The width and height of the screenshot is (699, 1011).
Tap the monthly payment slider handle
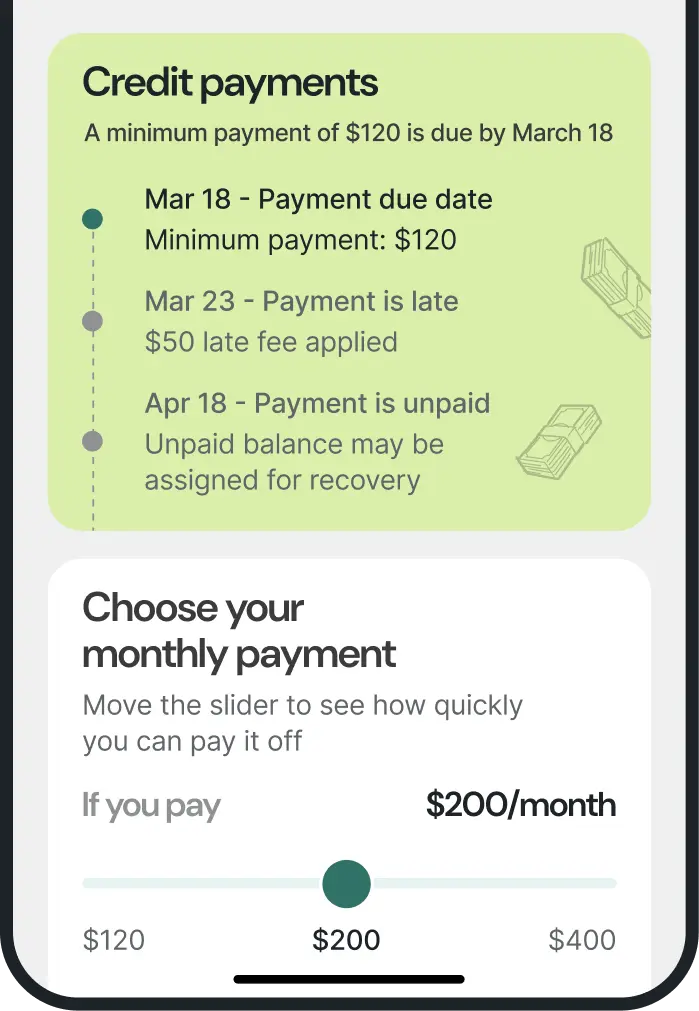coord(346,883)
